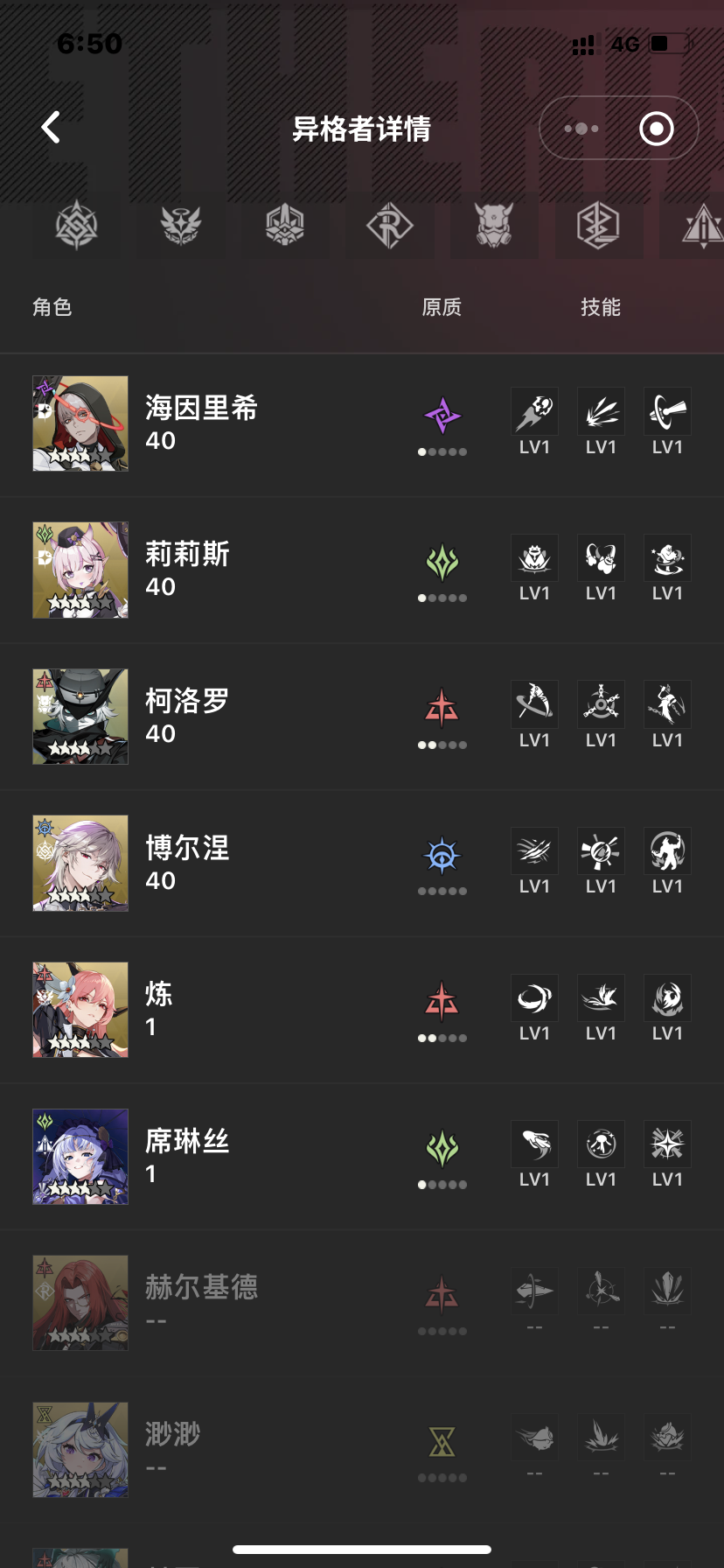This screenshot has height=1568, width=724.
Task: Open 博尔涅's claw-slash skill icon
Action: pyautogui.click(x=533, y=850)
